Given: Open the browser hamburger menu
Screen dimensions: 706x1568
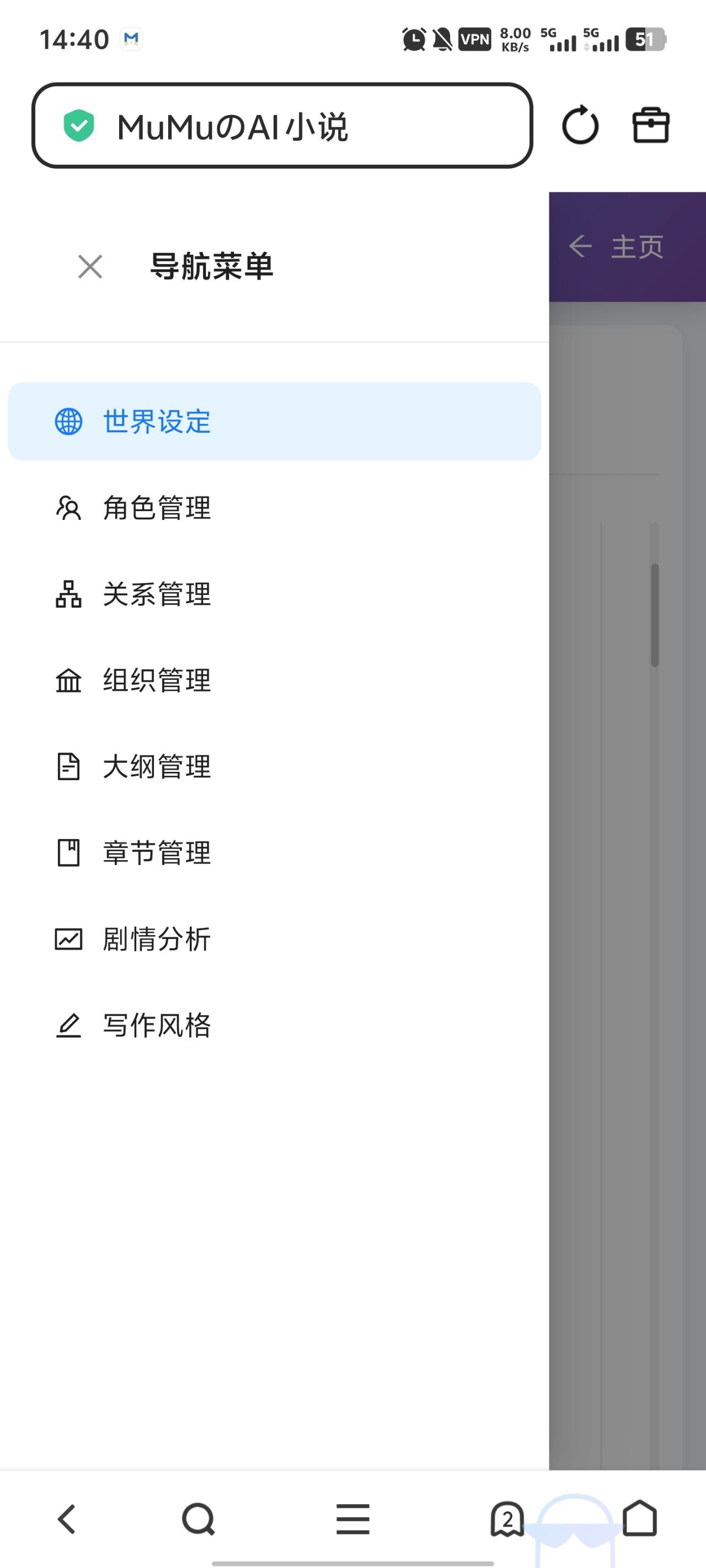Looking at the screenshot, I should (352, 1519).
